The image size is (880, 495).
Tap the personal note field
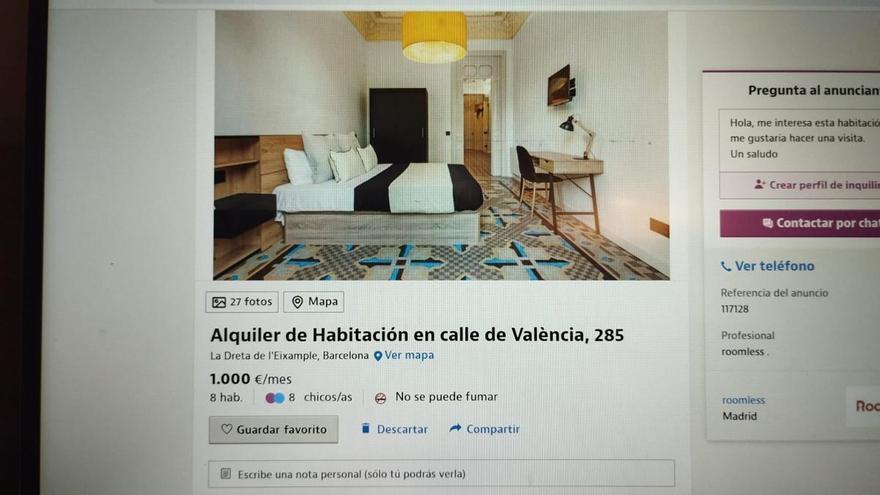click(441, 473)
